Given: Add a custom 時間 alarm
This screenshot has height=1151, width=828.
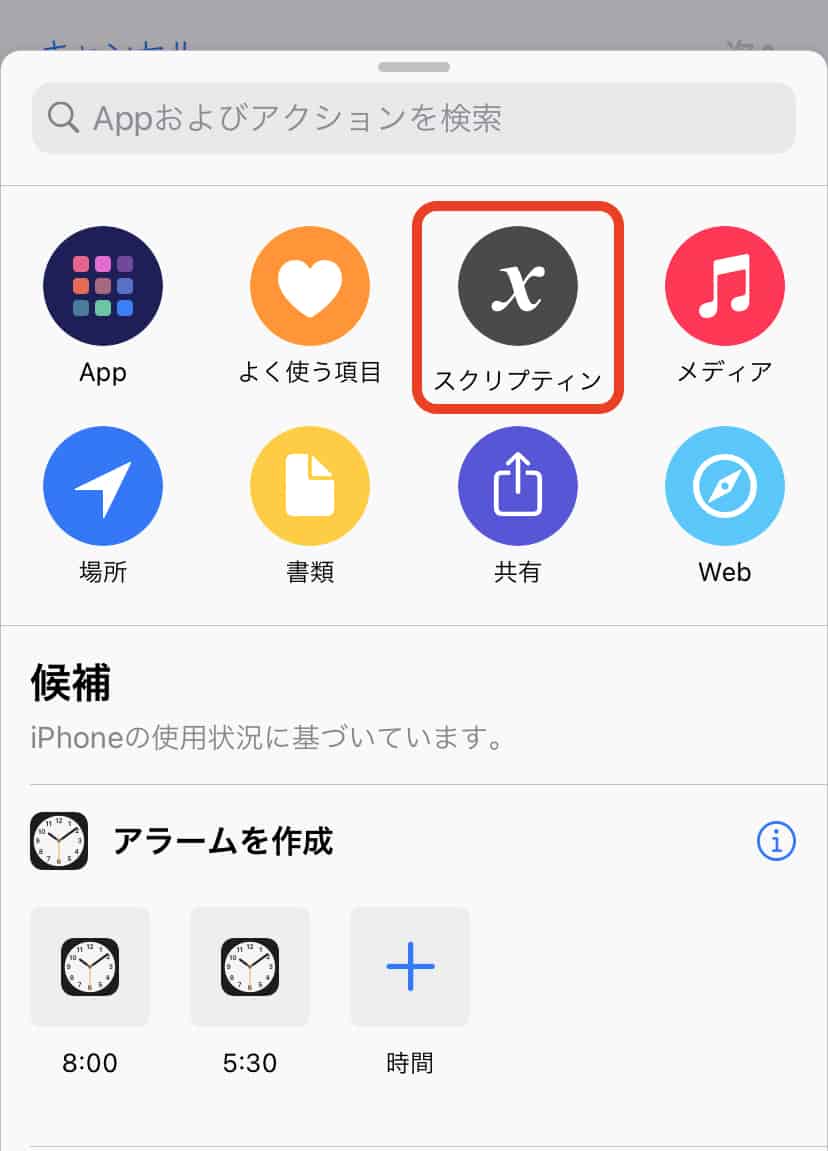Looking at the screenshot, I should pos(410,967).
